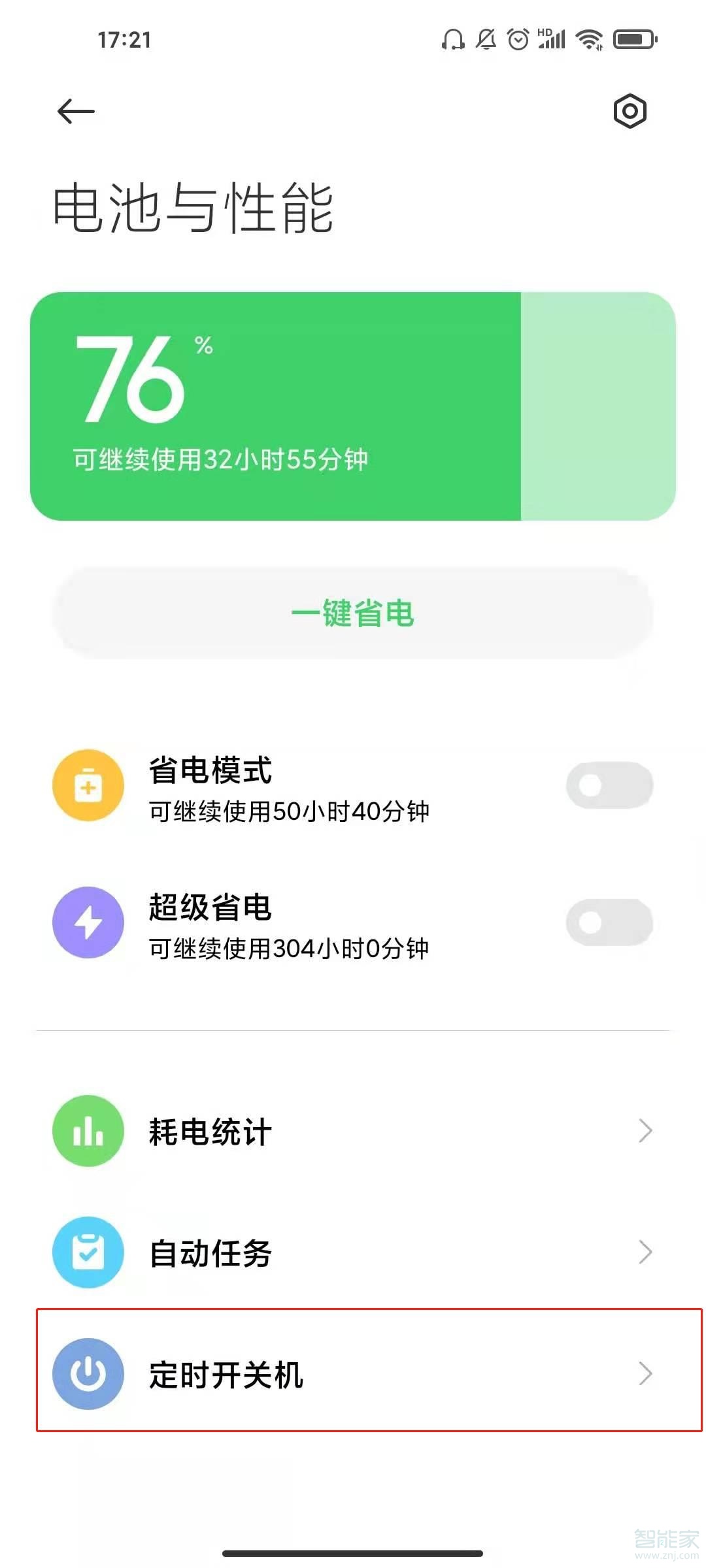
Task: Click the headset icon in the status bar
Action: (452, 39)
